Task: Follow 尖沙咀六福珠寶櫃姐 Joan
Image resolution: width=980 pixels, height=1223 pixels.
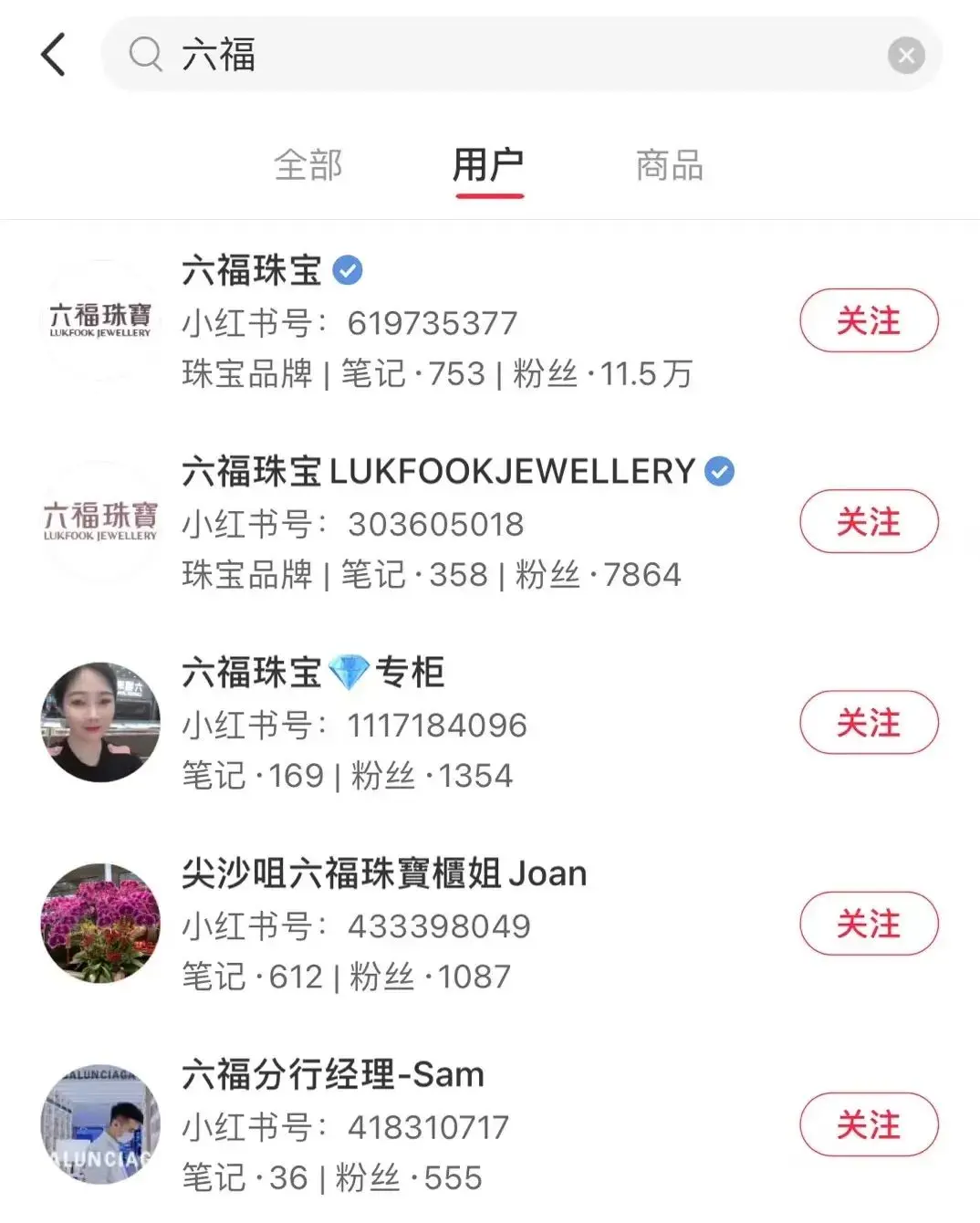Action: [x=868, y=924]
